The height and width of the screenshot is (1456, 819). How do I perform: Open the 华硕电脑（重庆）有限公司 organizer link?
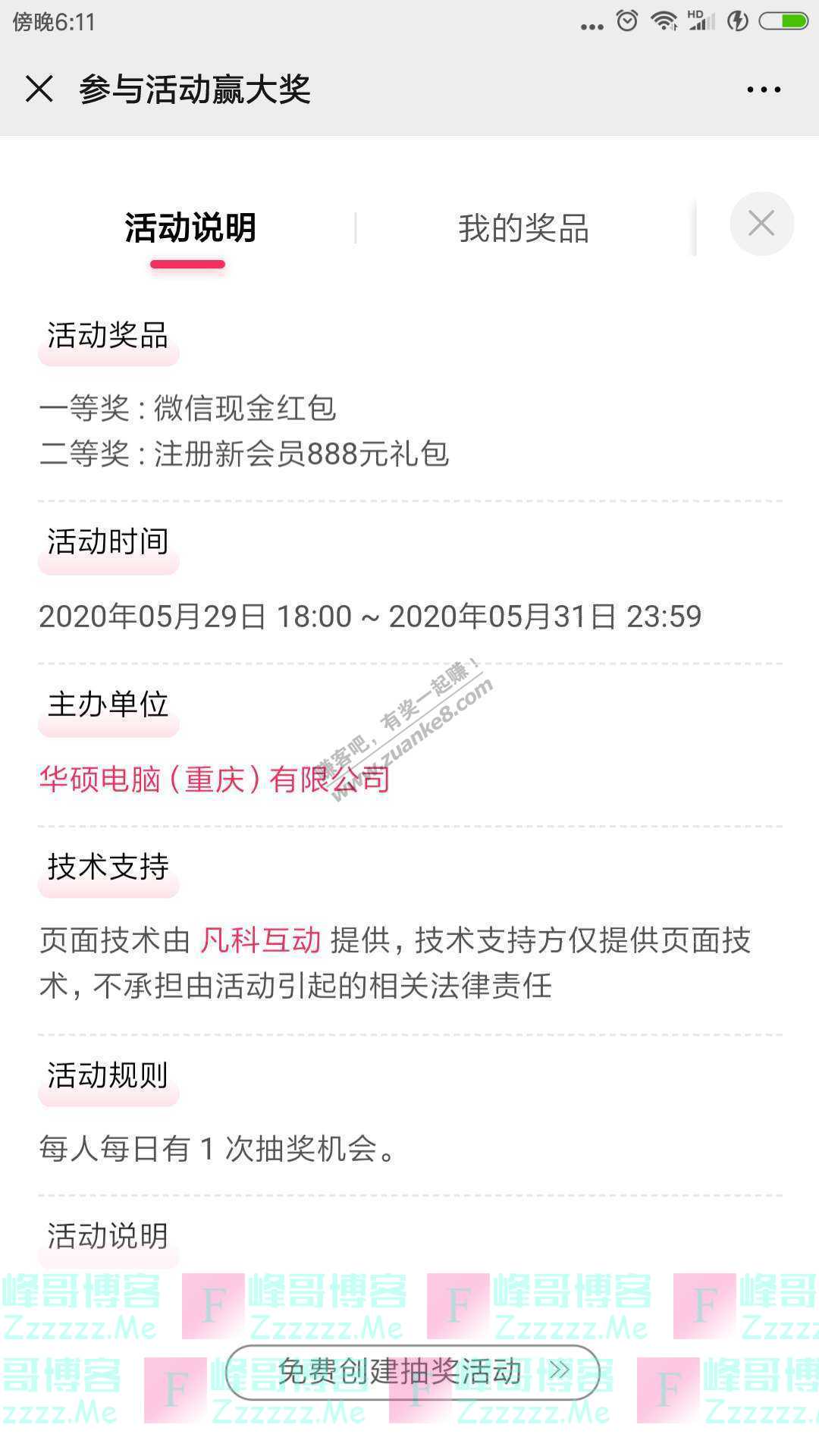pos(215,780)
